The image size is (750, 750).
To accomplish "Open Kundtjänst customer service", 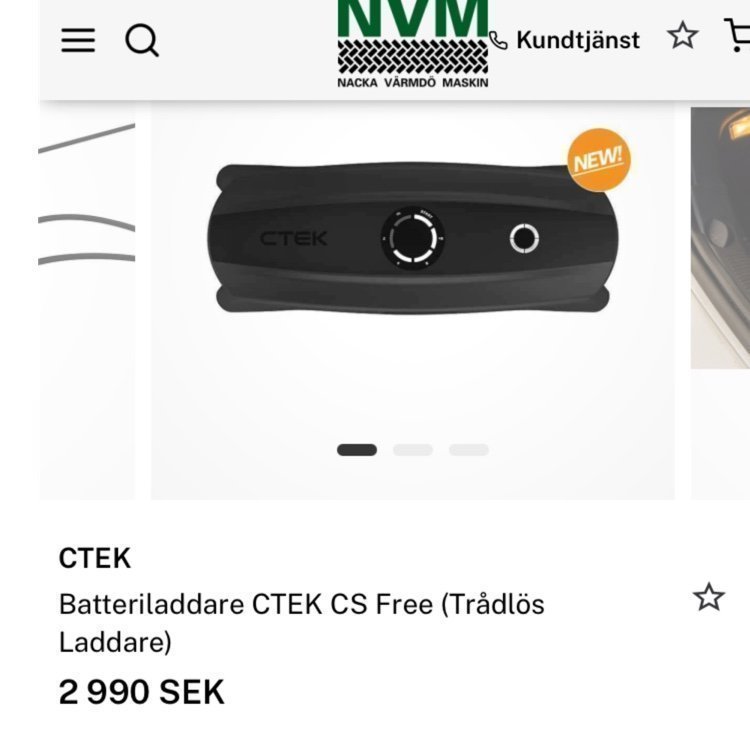I will tap(565, 40).
